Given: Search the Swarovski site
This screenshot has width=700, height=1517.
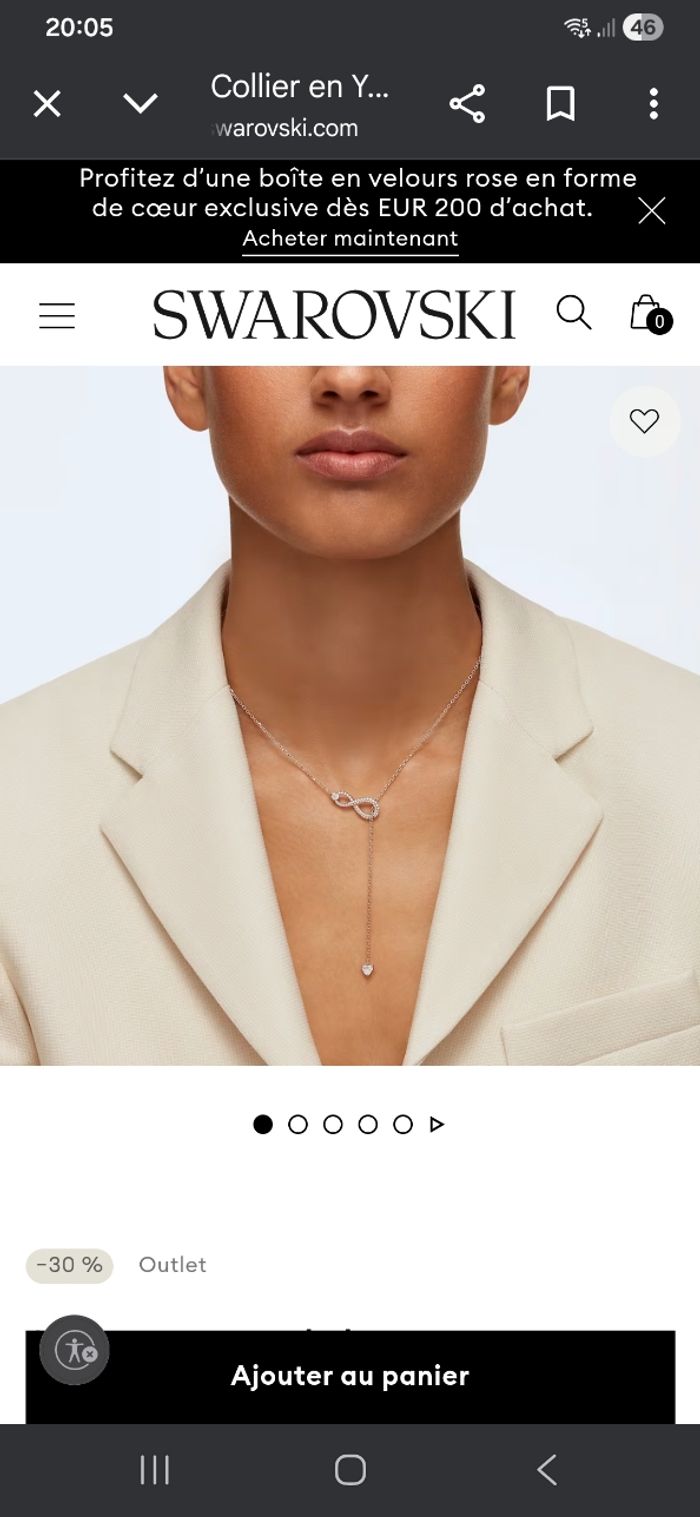Looking at the screenshot, I should pos(574,312).
